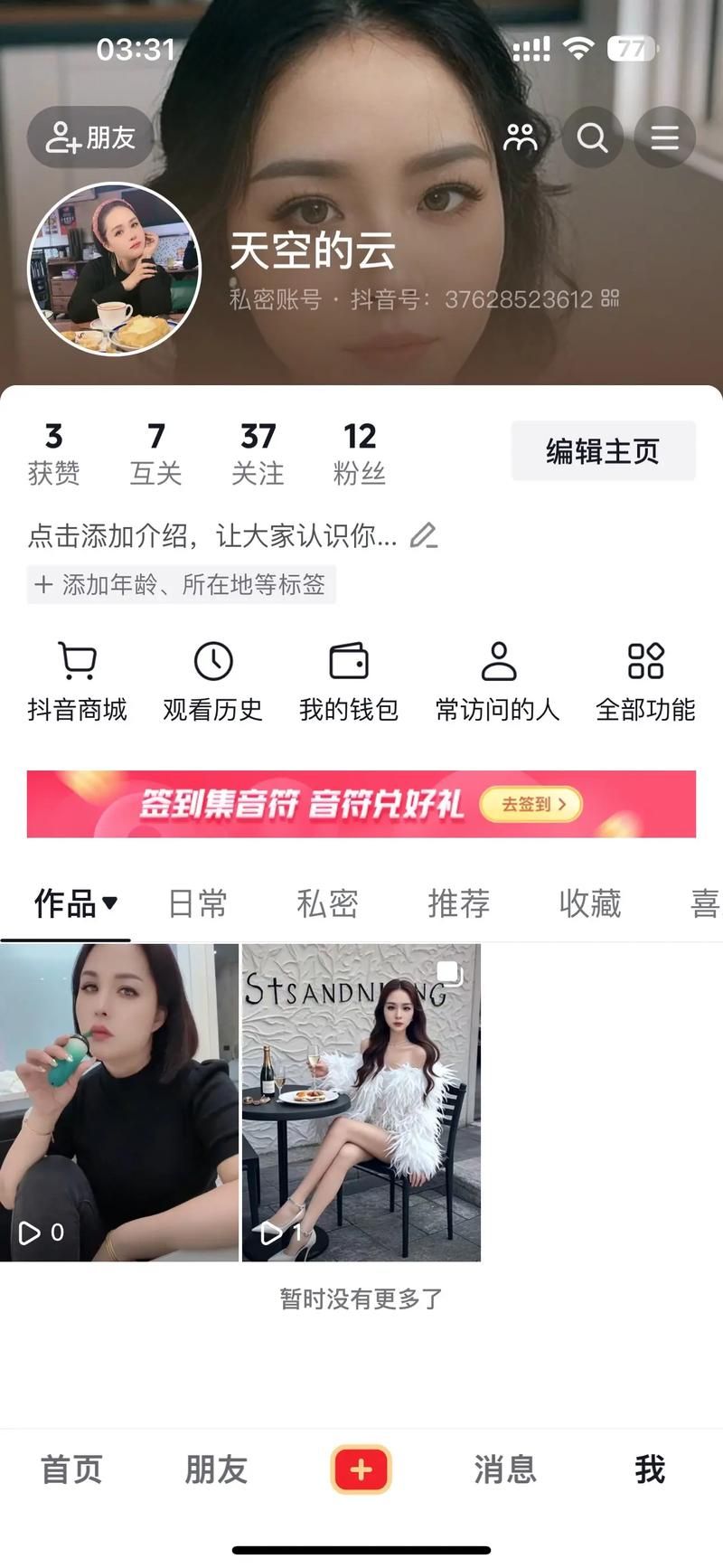Switch to the 私密 tab
This screenshot has height=1568, width=723.
click(327, 903)
